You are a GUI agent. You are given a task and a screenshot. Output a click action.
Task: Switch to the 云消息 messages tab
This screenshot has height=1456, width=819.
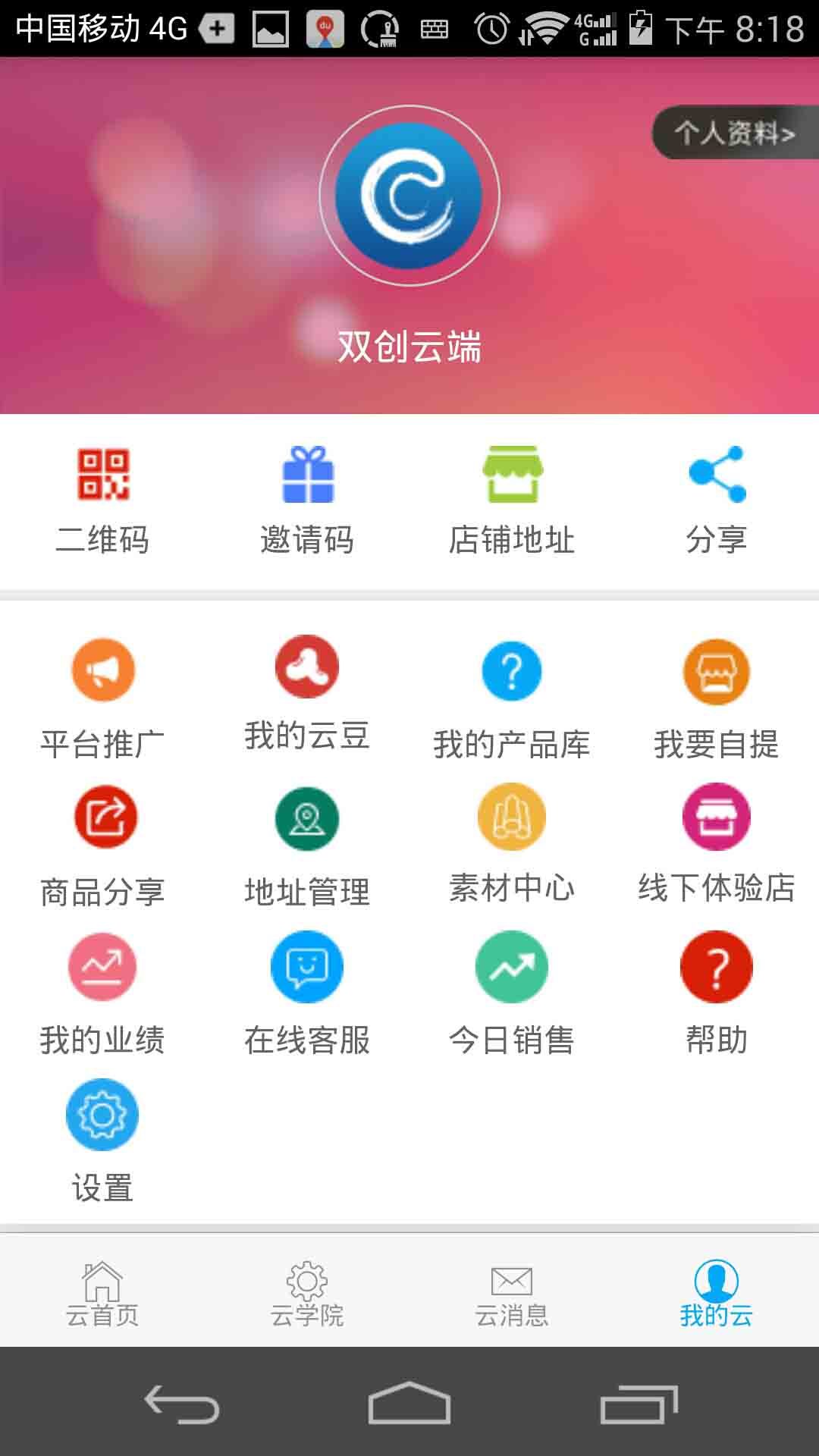[512, 1294]
